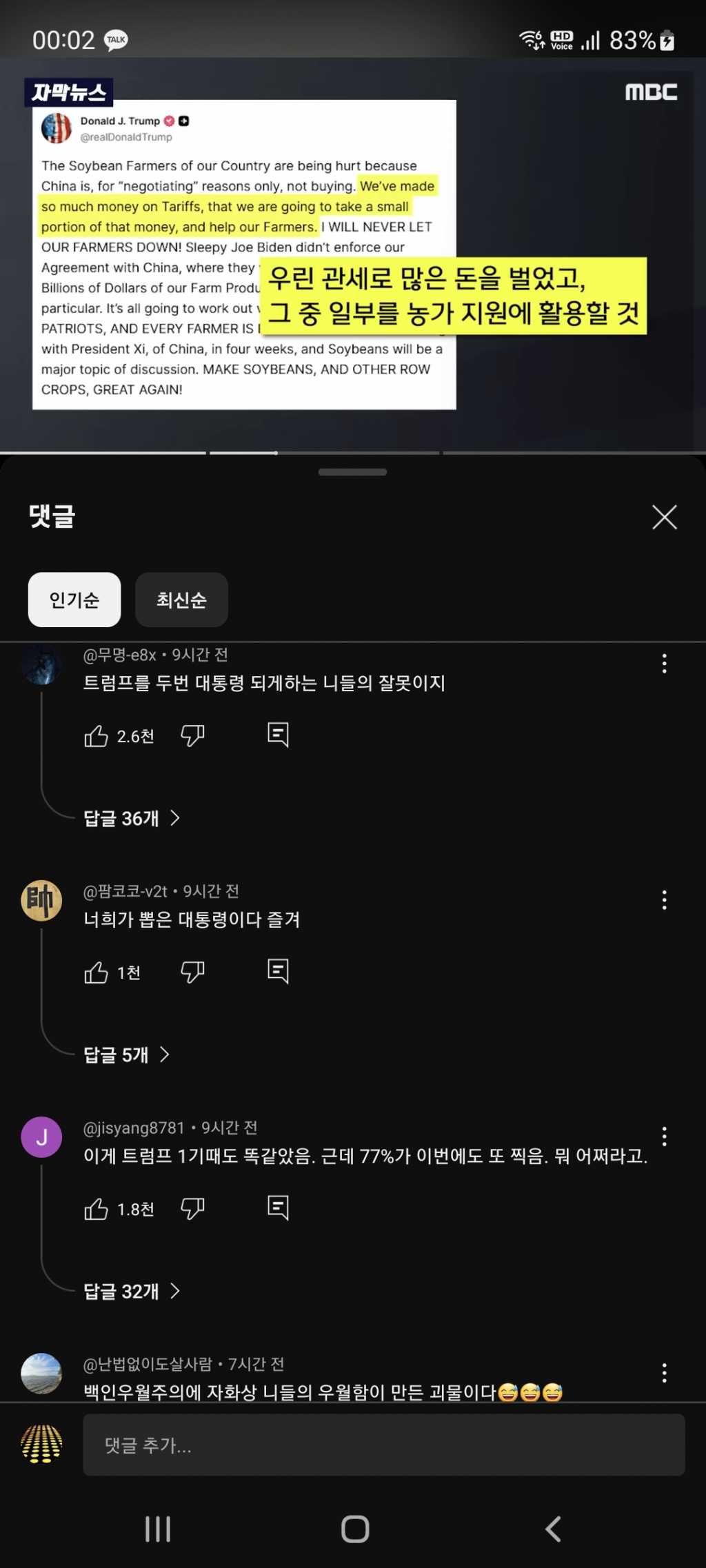This screenshot has width=706, height=1568.
Task: Open the @팝코코-v2t profile avatar
Action: point(41,900)
